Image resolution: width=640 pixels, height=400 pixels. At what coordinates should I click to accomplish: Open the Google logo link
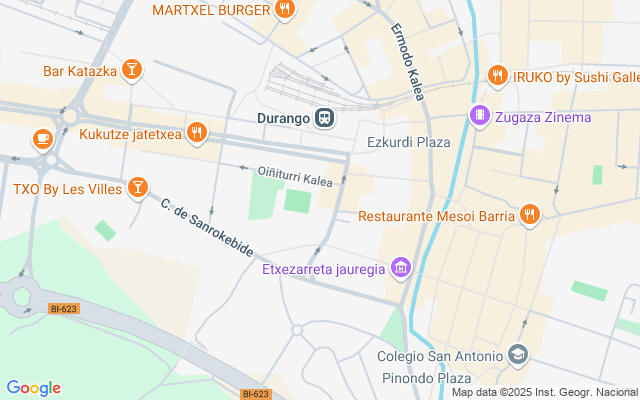coord(33,388)
